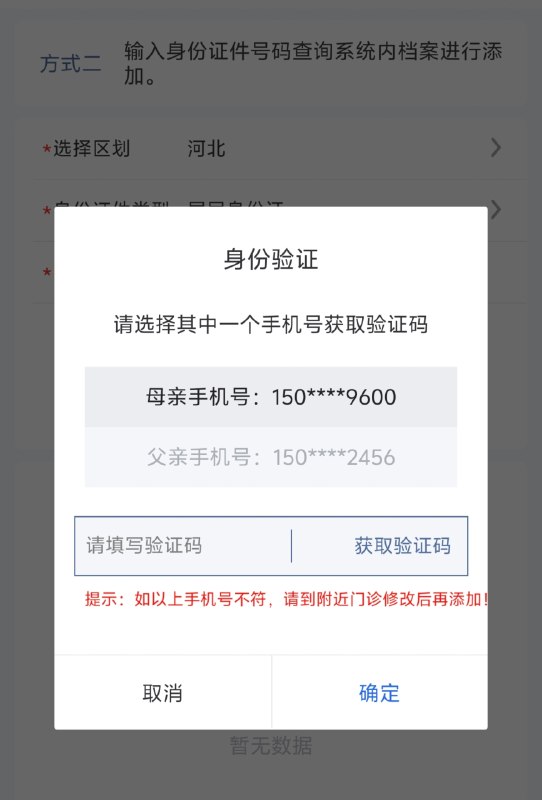Select the mother's phone number 150****9600

[270, 396]
